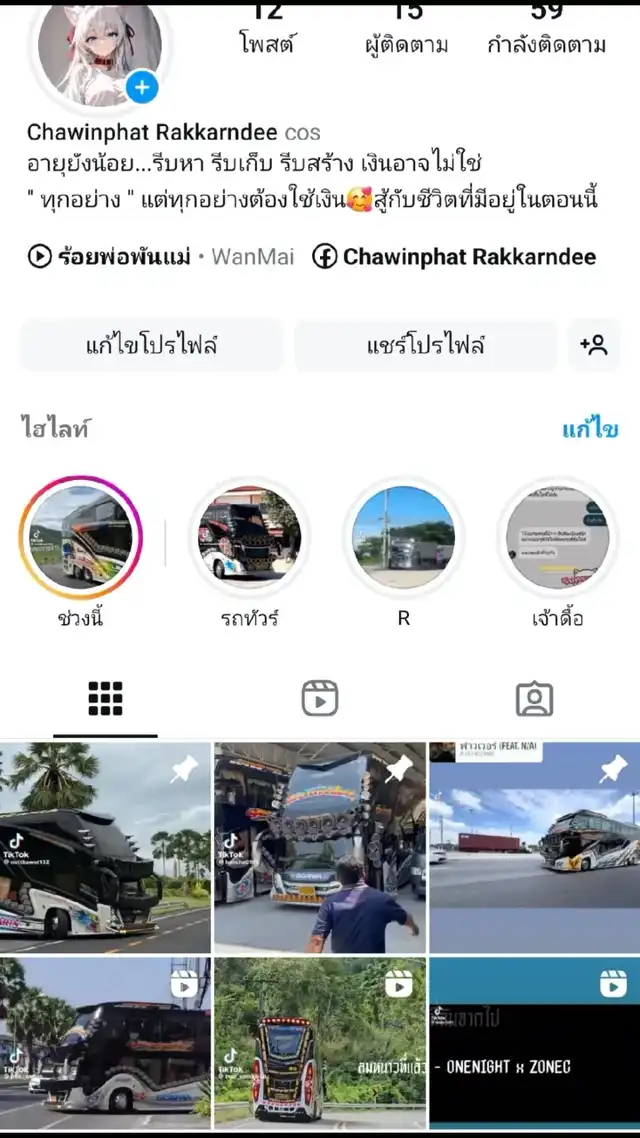The width and height of the screenshot is (640, 1138).
Task: Switch to the Reels tab
Action: [320, 699]
